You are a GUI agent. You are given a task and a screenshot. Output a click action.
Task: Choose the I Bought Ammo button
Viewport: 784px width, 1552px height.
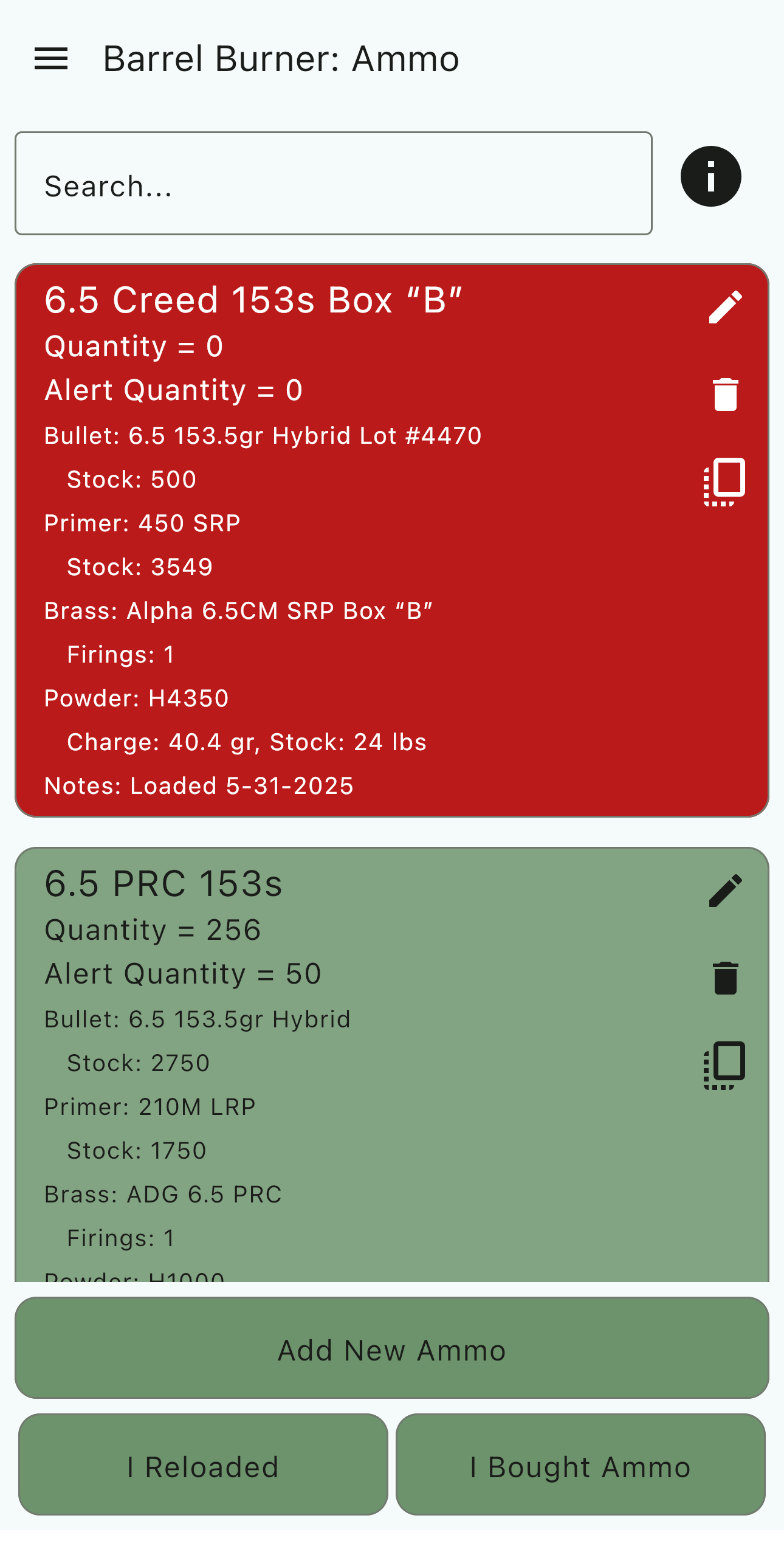(580, 1464)
